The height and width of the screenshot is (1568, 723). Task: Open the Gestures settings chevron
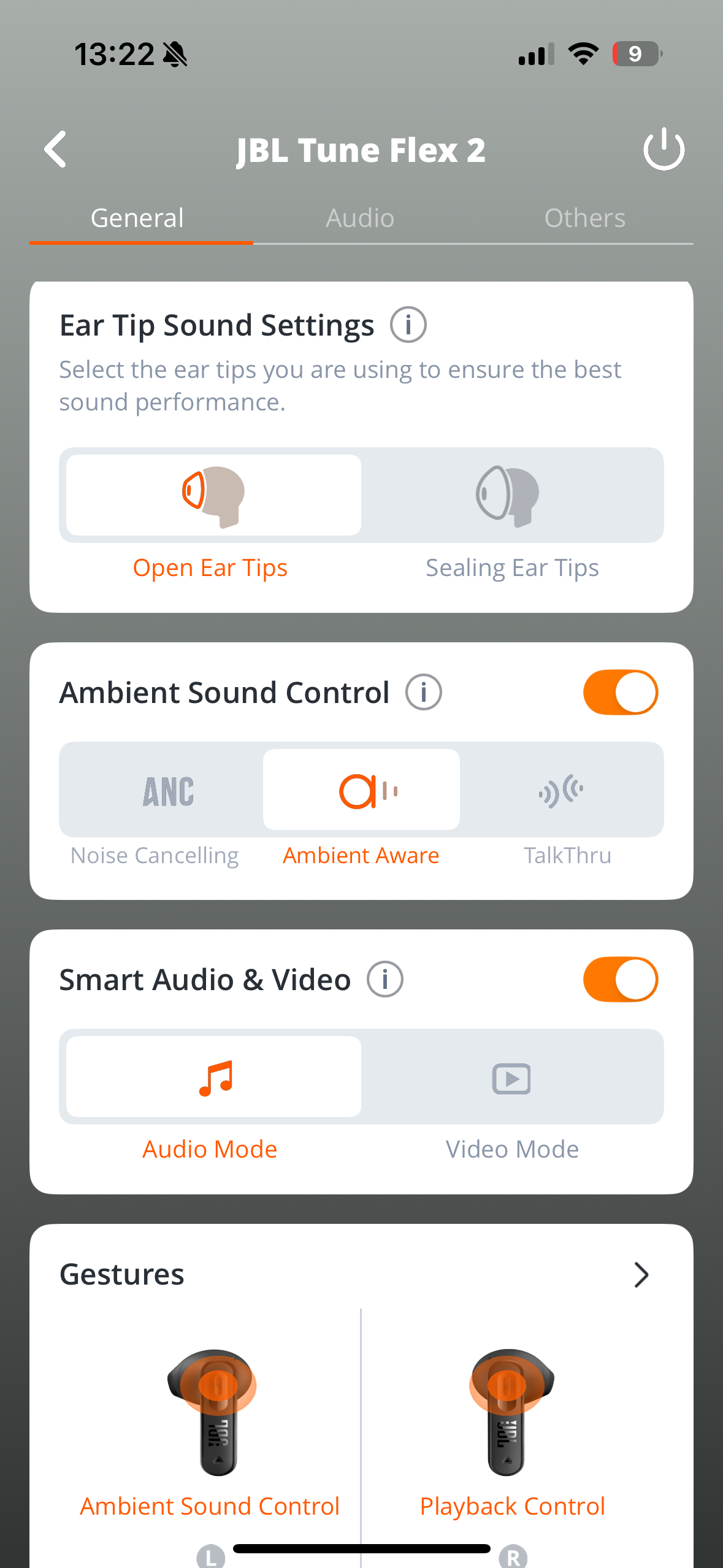click(641, 1275)
